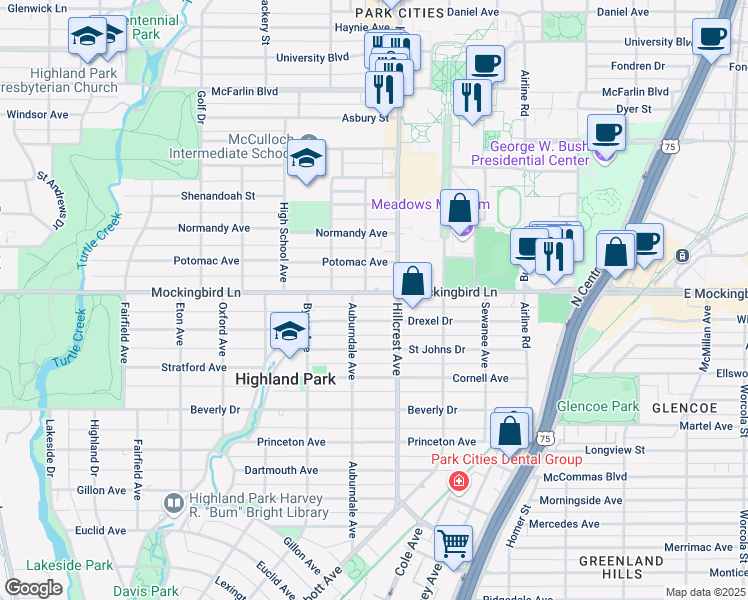Viewport: 748px width, 600px height.
Task: Open the coffee cup marker below Dyer St
Action: [607, 133]
